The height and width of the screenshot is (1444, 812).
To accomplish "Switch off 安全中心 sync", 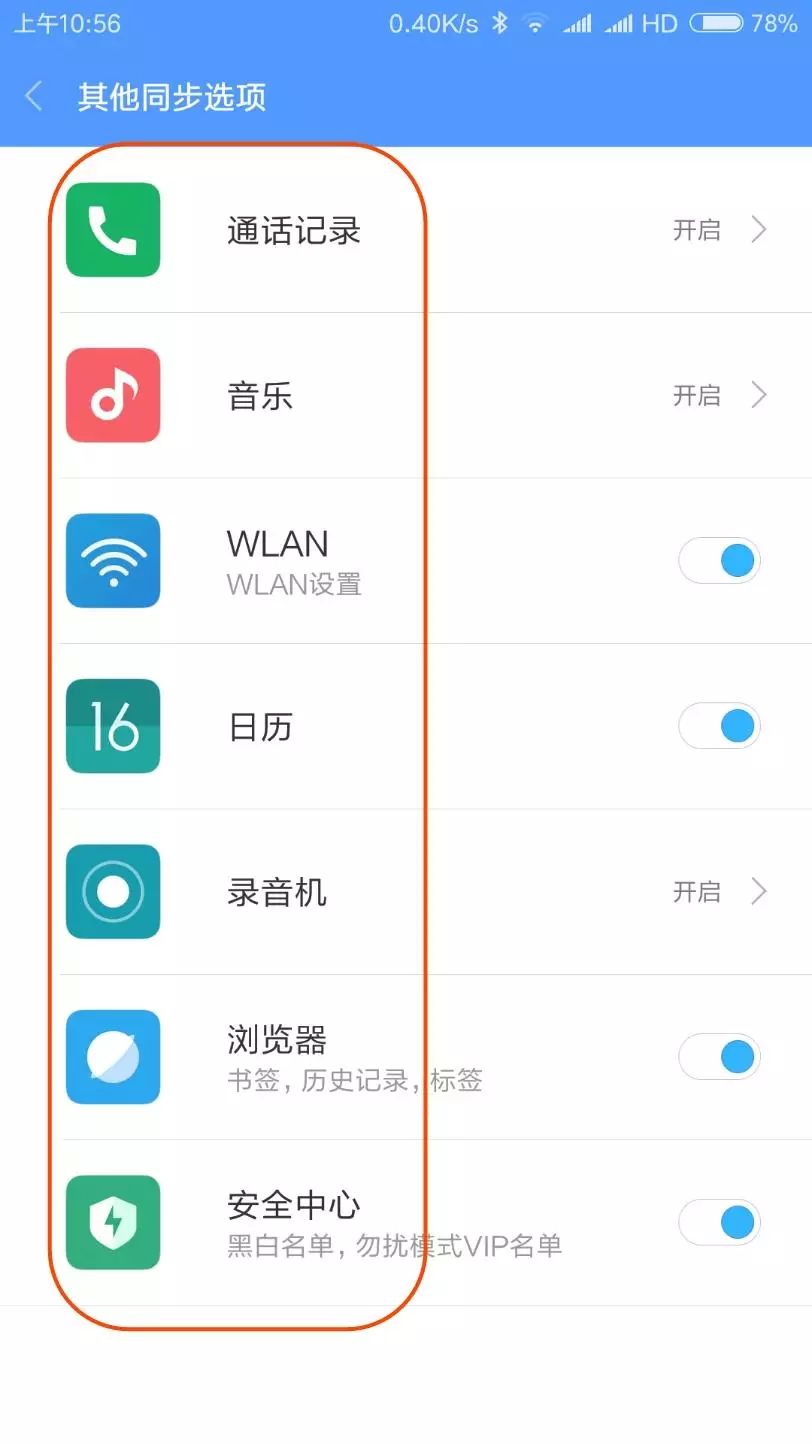I will click(719, 1222).
